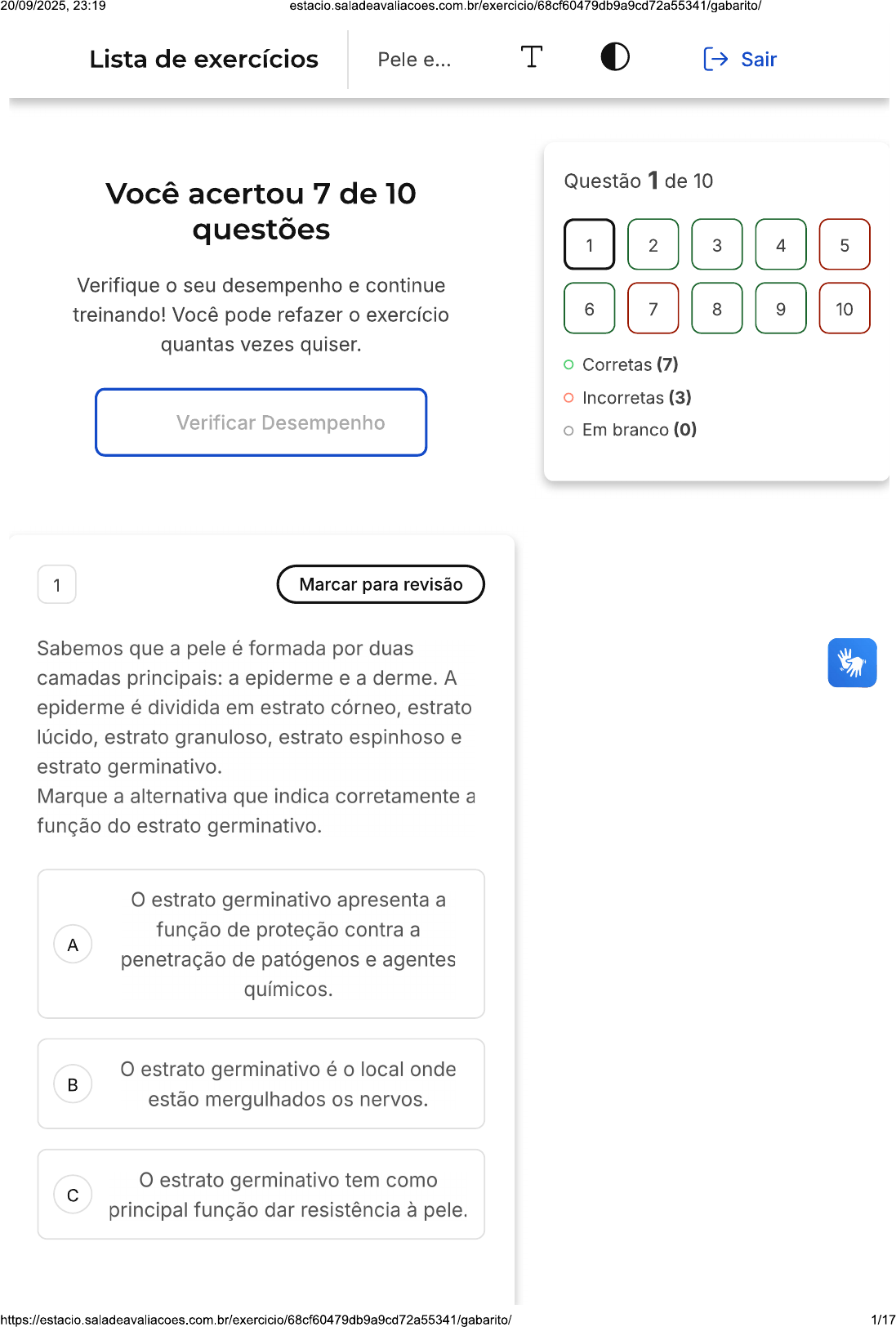Tap Sair to log out
The height and width of the screenshot is (1327, 896).
740,59
